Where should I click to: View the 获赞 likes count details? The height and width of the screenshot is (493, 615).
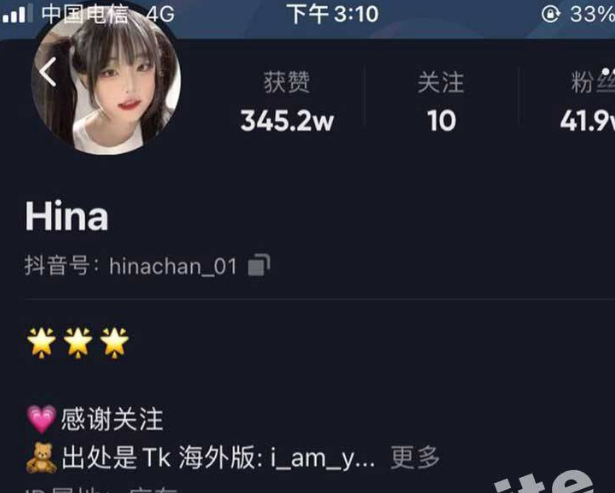point(287,103)
